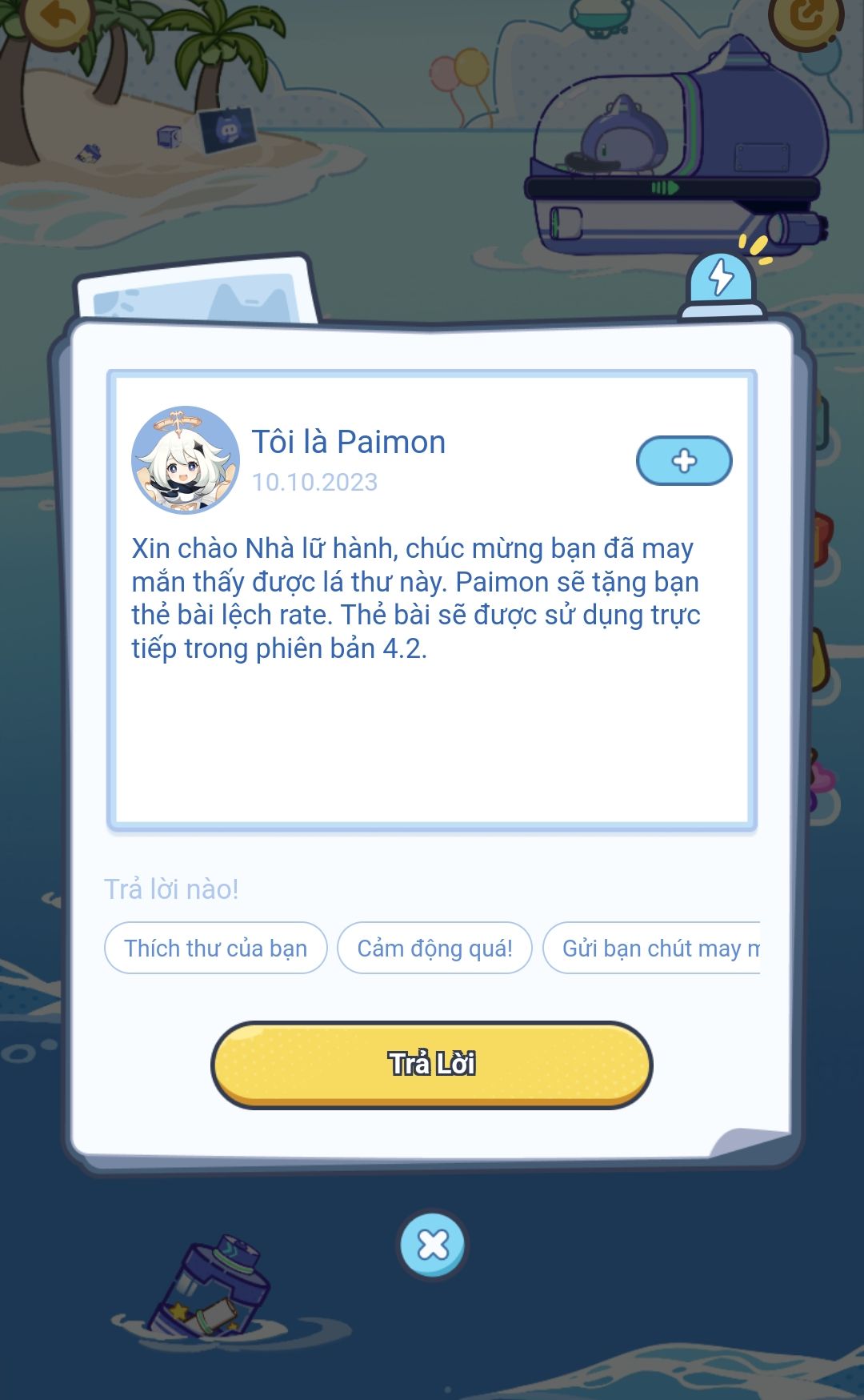Choose the 'Cảm động quá!' quick reply
The image size is (864, 1400).
(x=434, y=948)
